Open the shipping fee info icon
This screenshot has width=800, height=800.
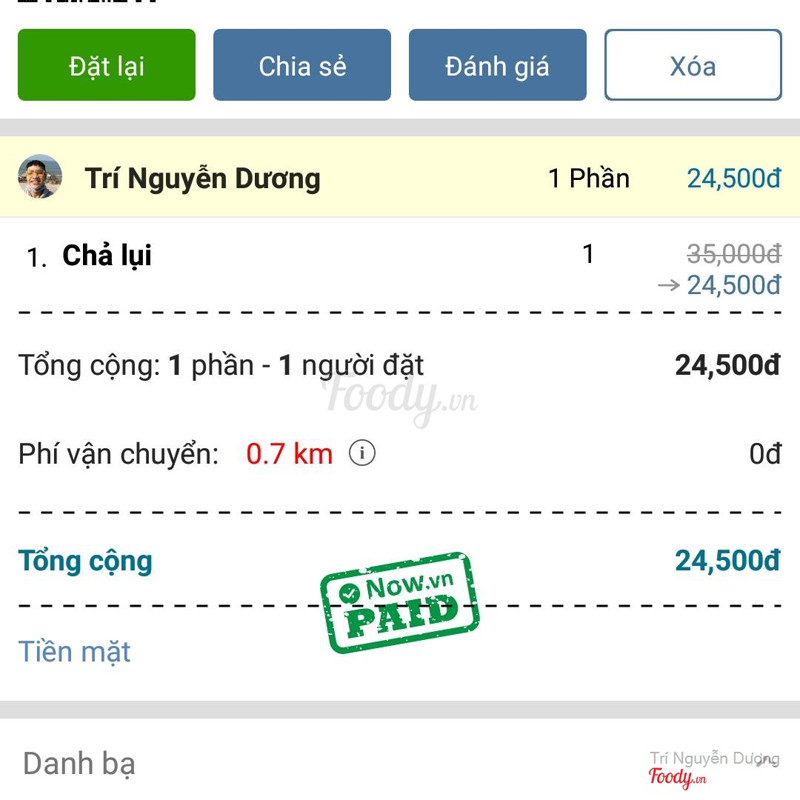point(362,454)
